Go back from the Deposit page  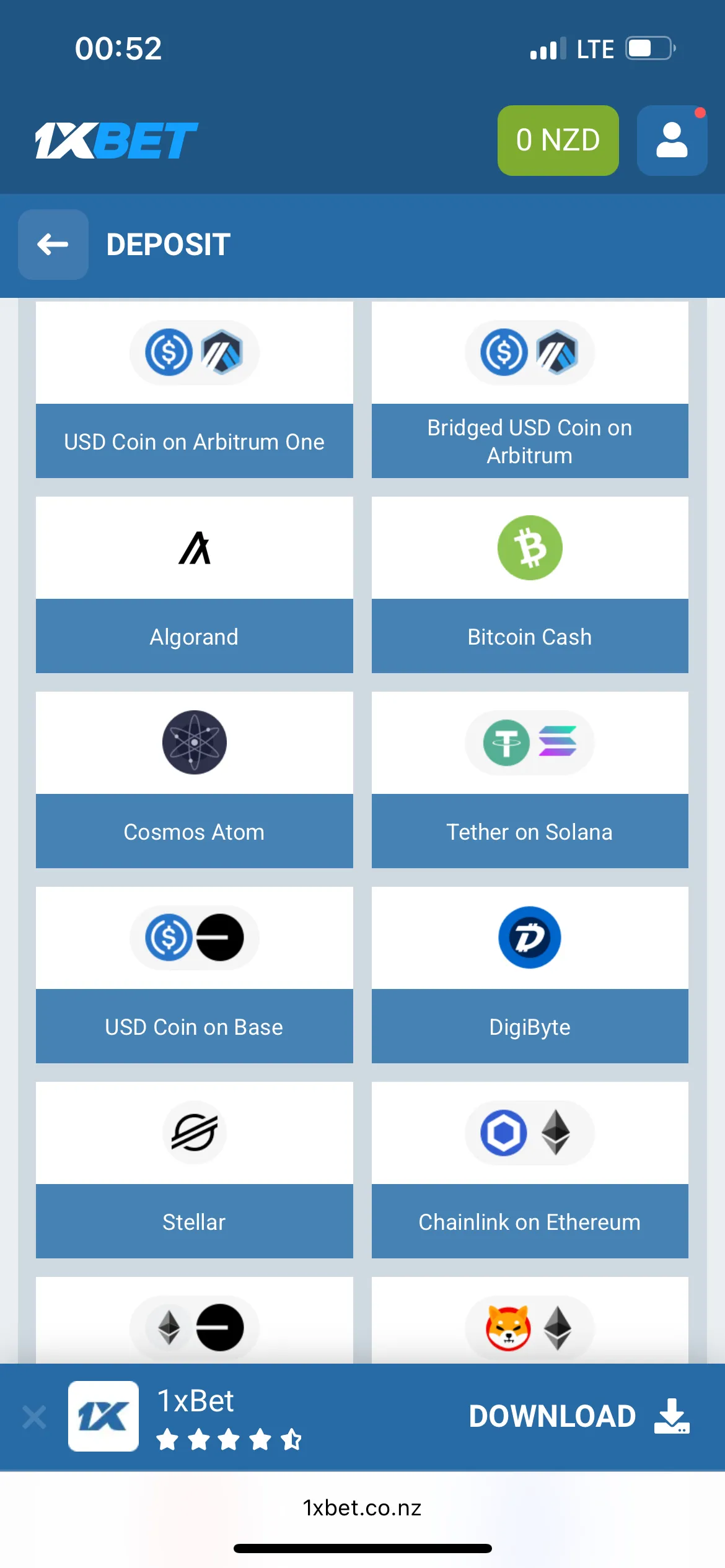coord(53,245)
